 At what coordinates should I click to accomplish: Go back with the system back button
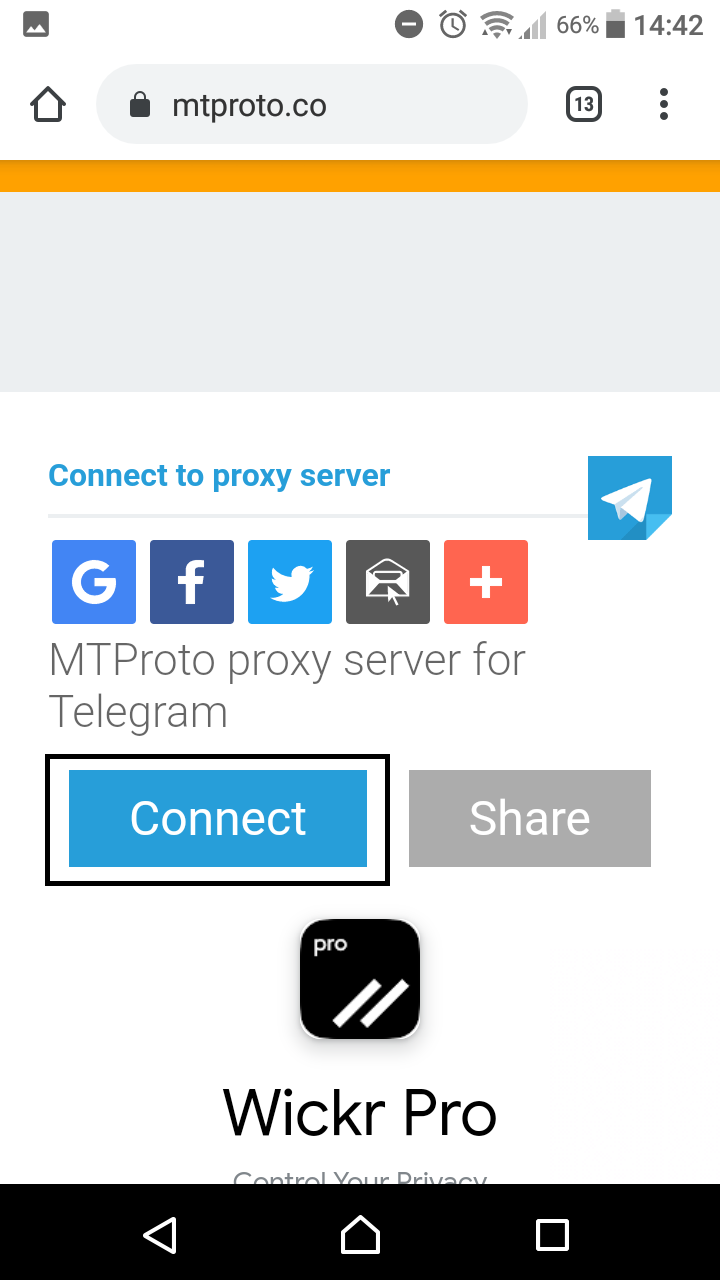tap(160, 1234)
